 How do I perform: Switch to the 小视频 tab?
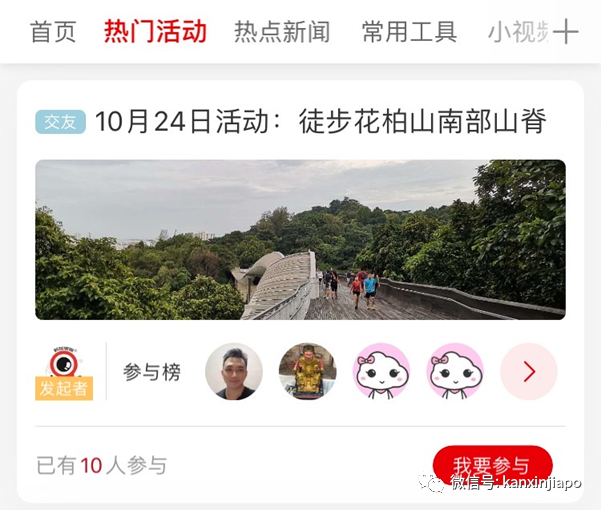click(514, 32)
